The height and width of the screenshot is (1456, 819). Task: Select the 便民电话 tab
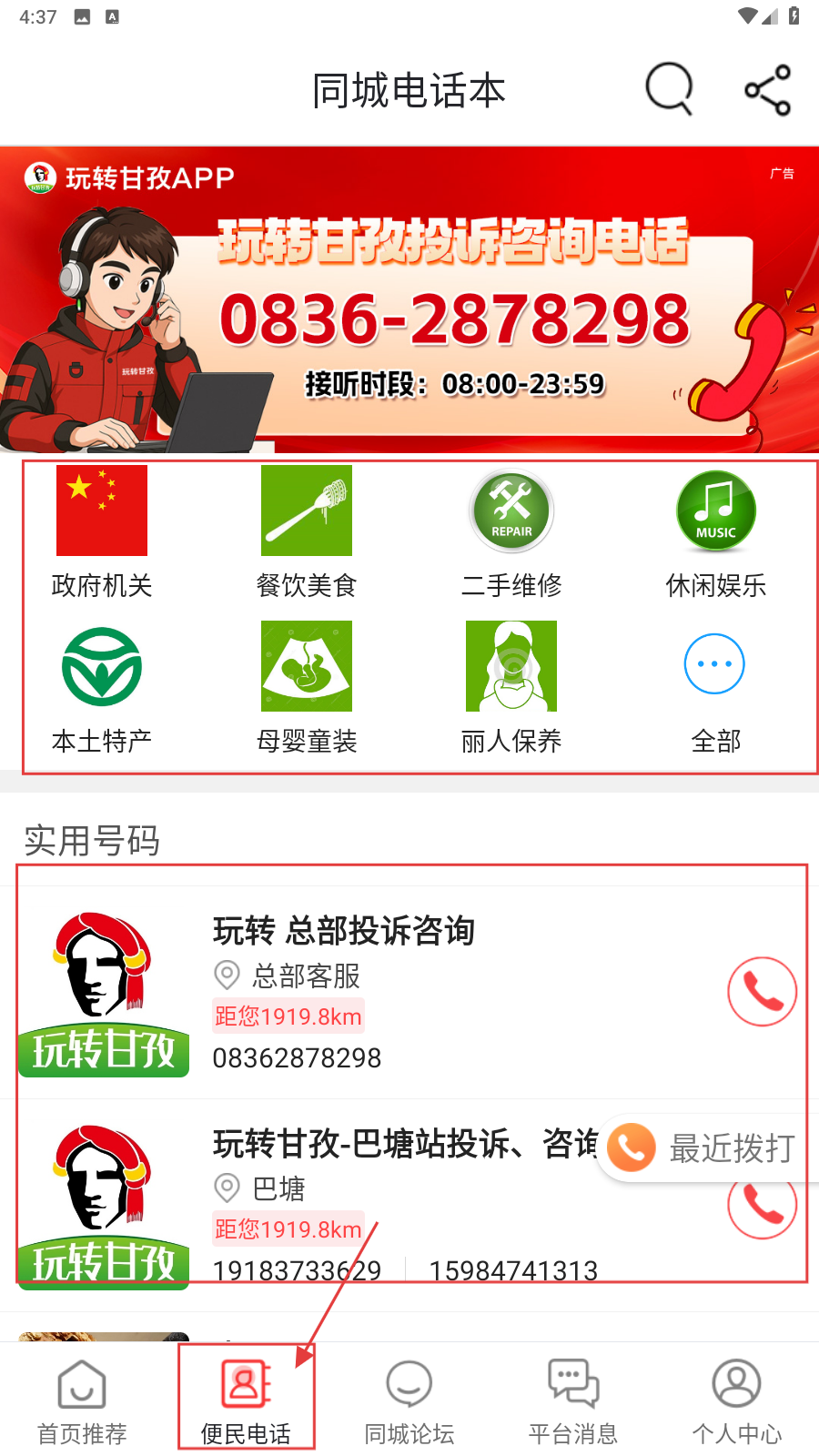point(246,1401)
